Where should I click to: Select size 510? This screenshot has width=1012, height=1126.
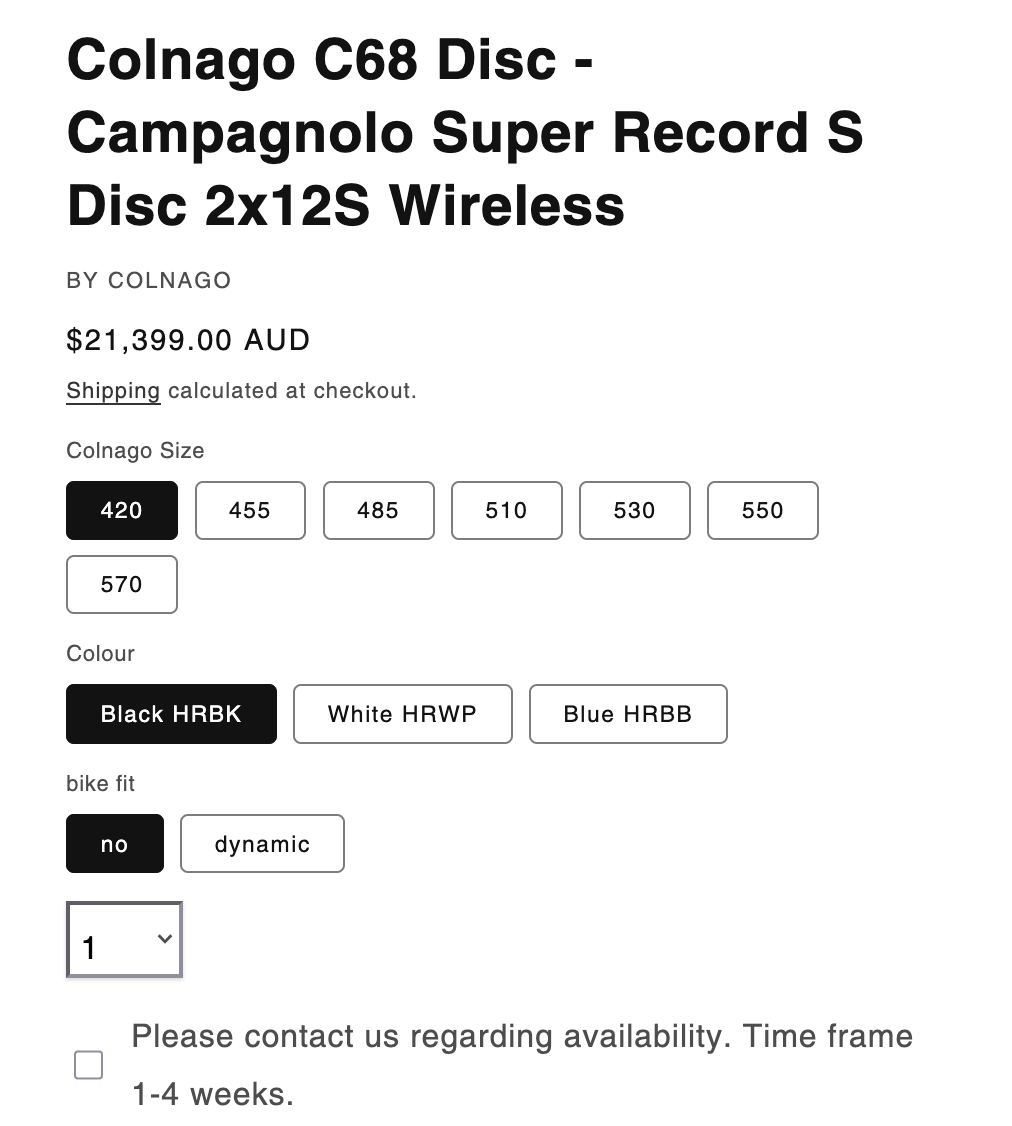pyautogui.click(x=506, y=510)
